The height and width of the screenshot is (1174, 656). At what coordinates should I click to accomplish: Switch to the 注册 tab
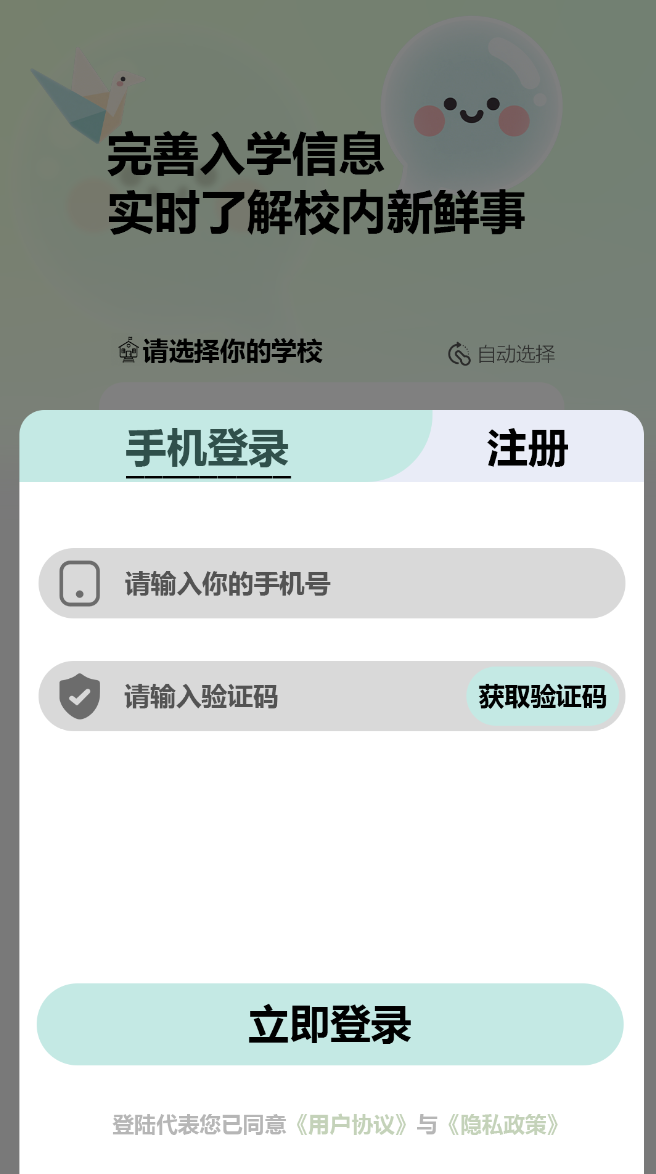click(x=528, y=448)
